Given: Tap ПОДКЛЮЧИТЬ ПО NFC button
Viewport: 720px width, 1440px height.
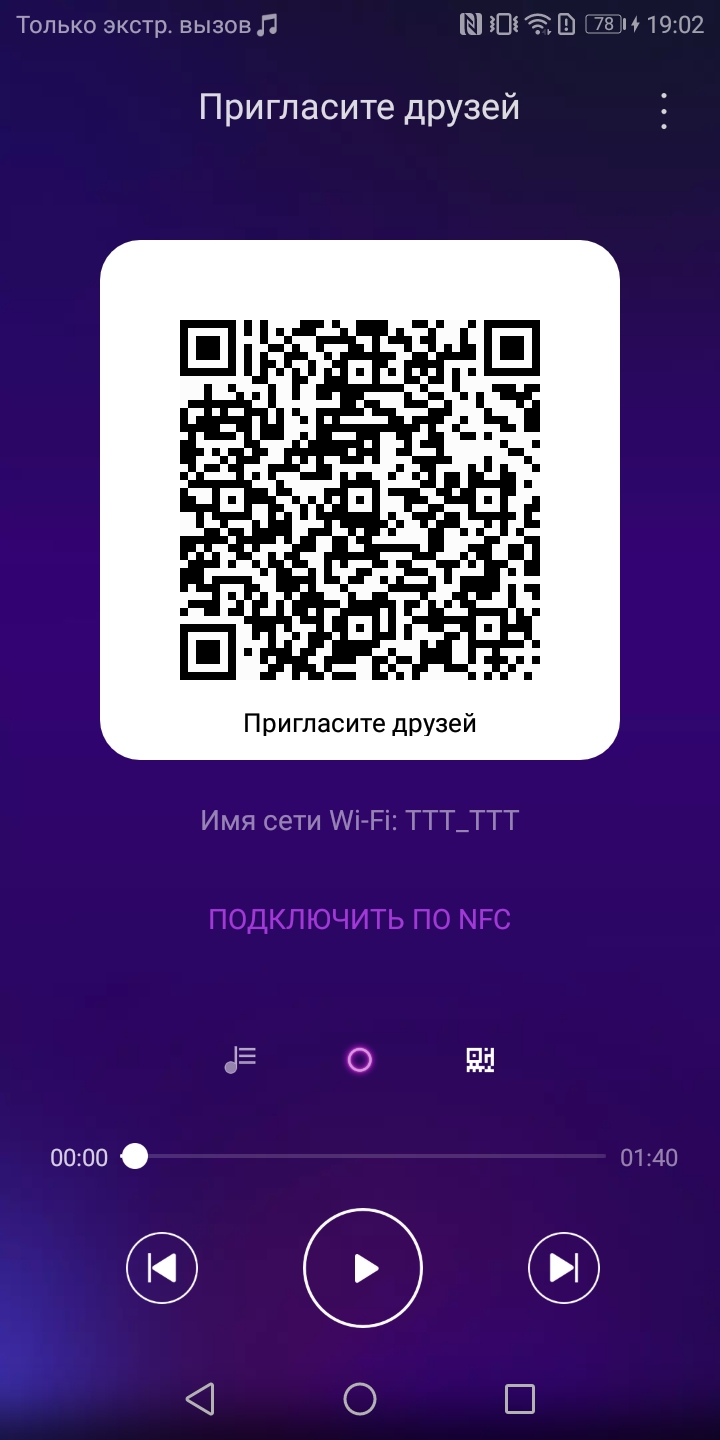Looking at the screenshot, I should (x=360, y=919).
